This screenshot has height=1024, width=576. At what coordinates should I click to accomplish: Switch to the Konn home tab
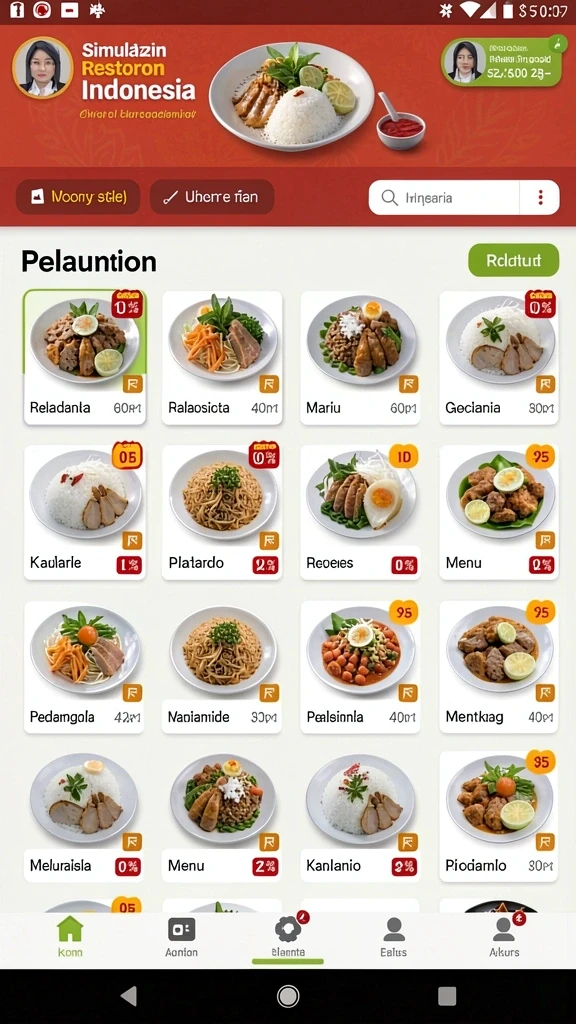point(70,937)
